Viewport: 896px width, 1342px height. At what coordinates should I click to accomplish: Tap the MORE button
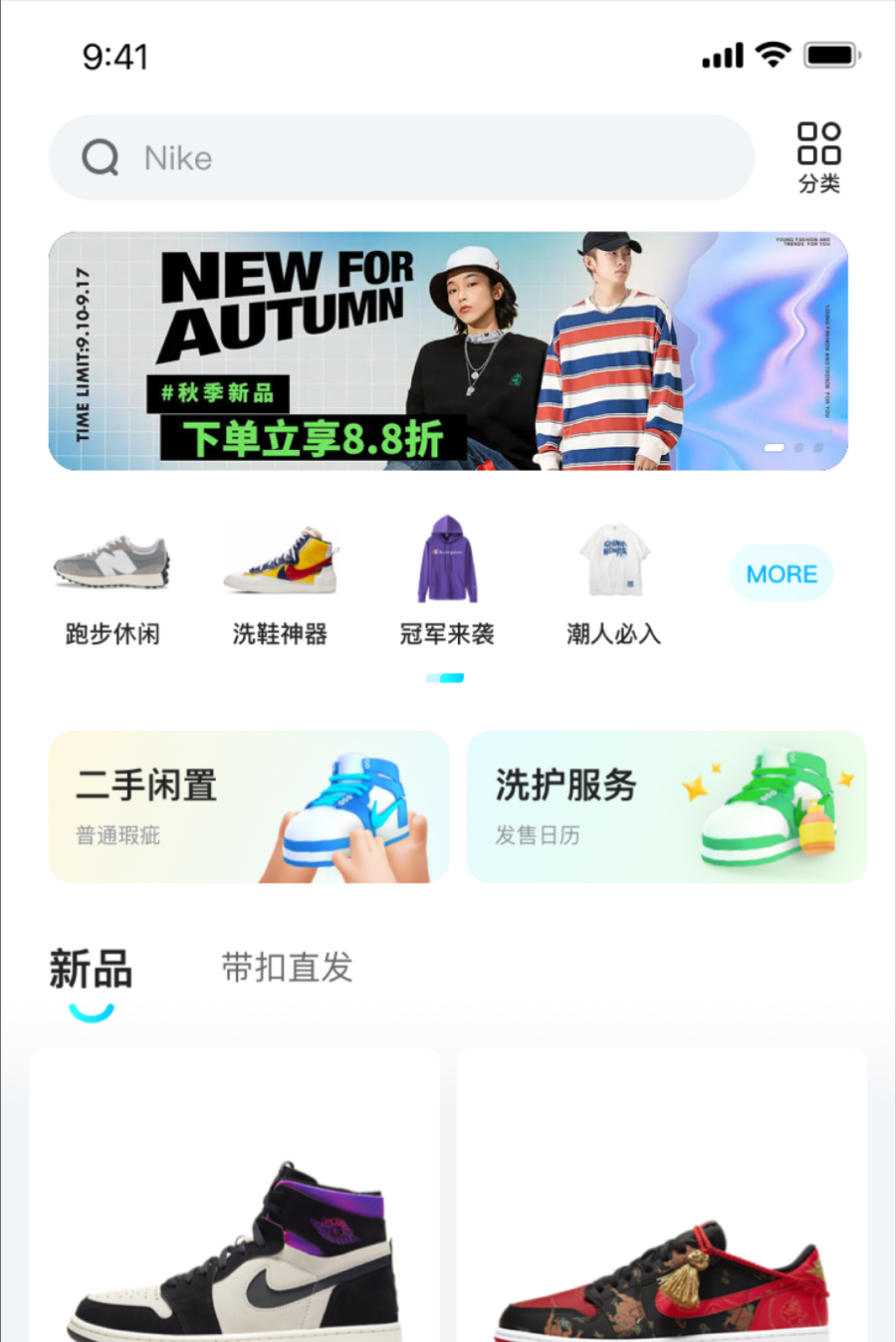pos(782,574)
